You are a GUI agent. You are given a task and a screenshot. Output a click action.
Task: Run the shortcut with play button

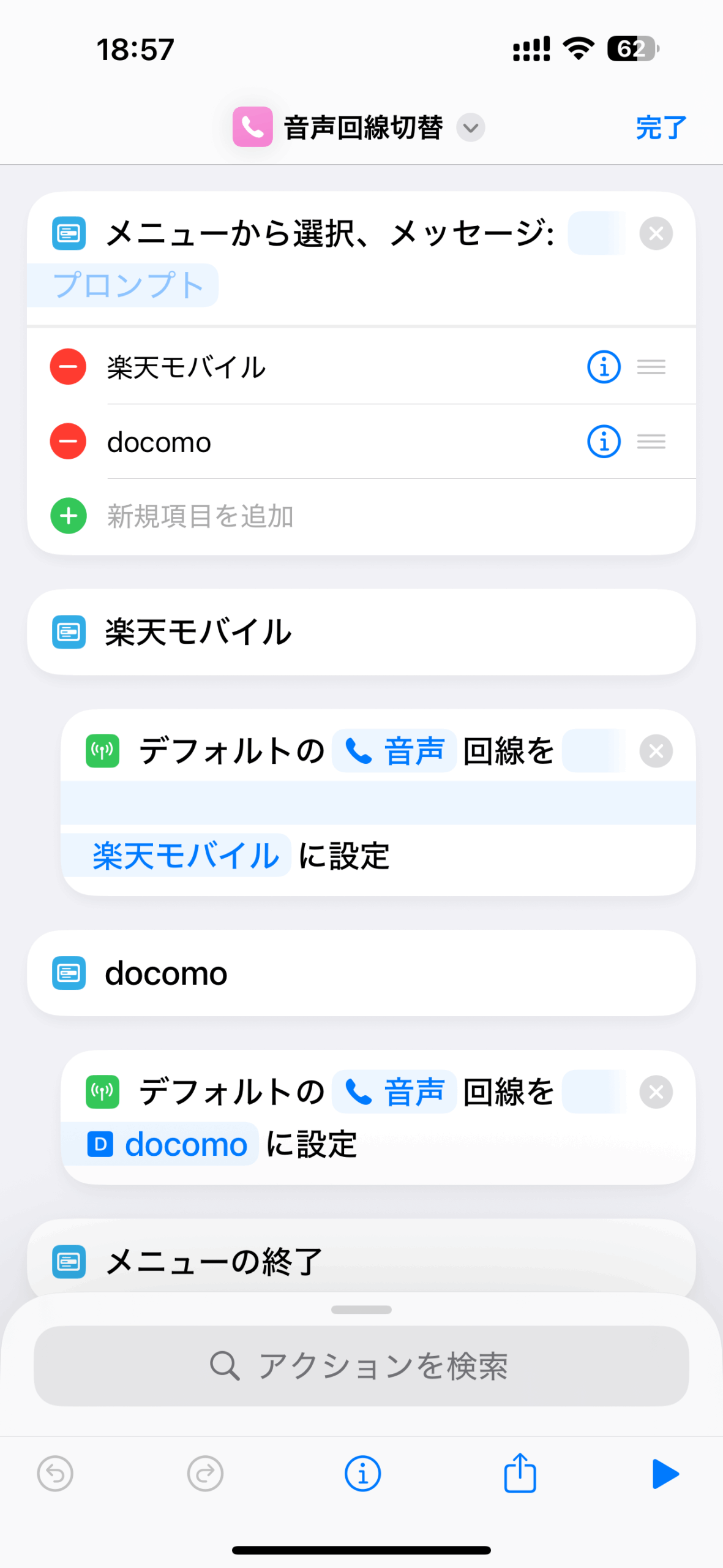665,1474
